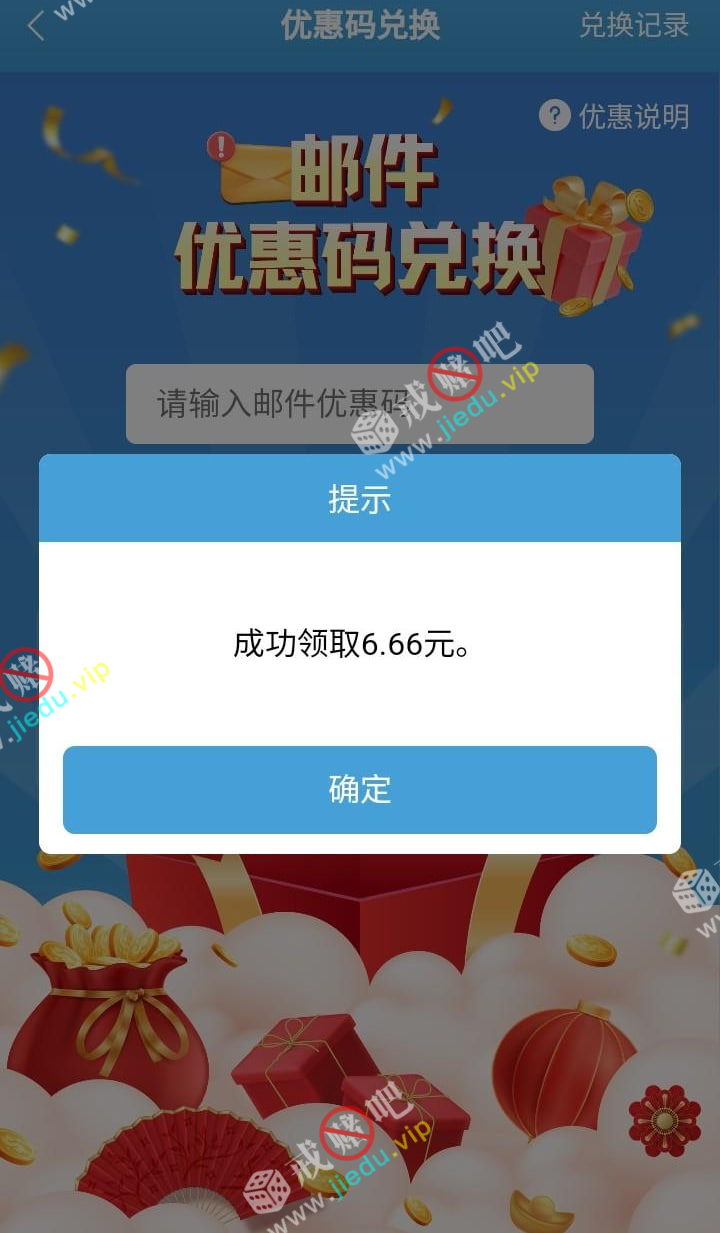Go back using the top-left arrow
Viewport: 720px width, 1233px height.
(36, 26)
